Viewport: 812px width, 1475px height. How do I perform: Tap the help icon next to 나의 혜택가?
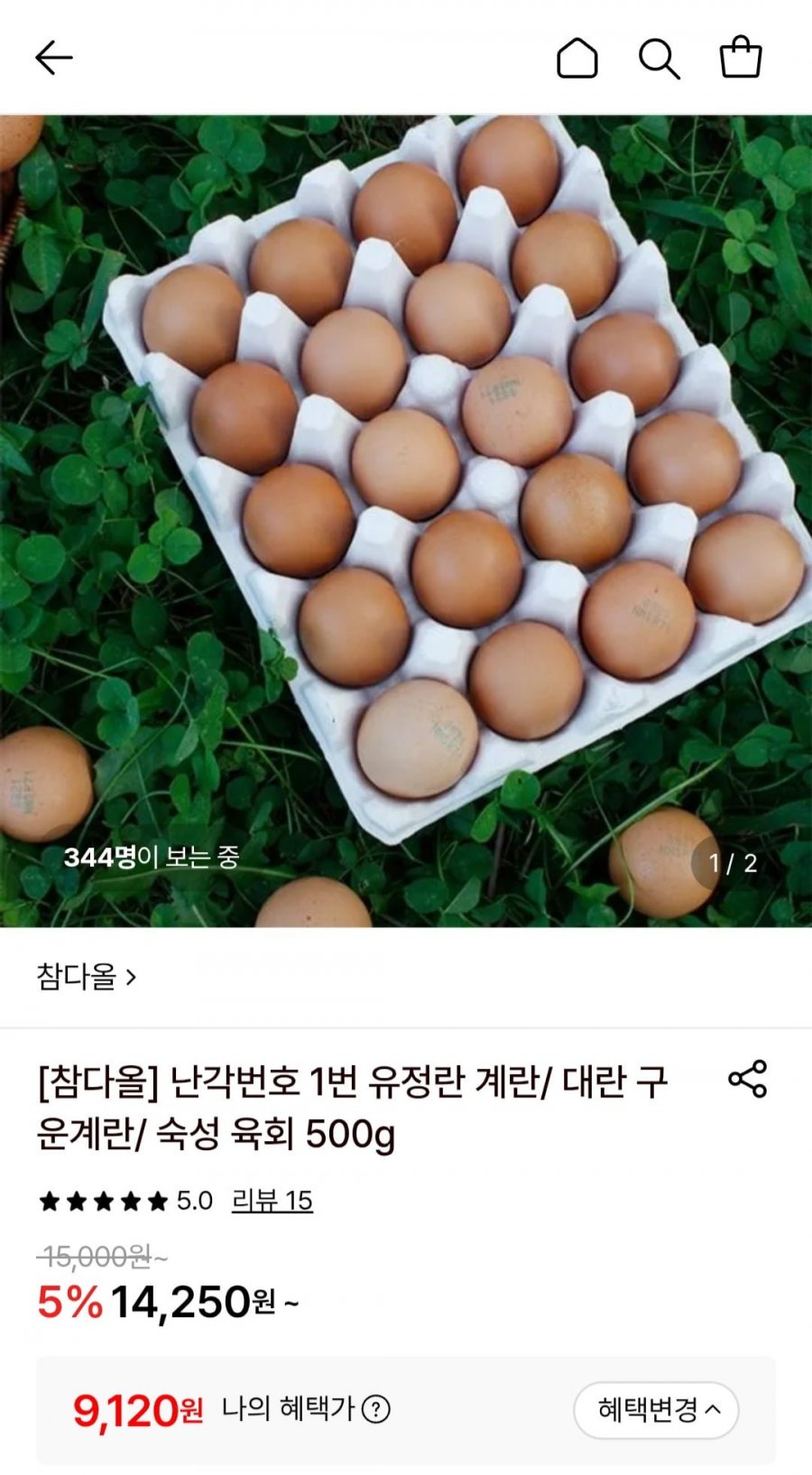pyautogui.click(x=375, y=1409)
